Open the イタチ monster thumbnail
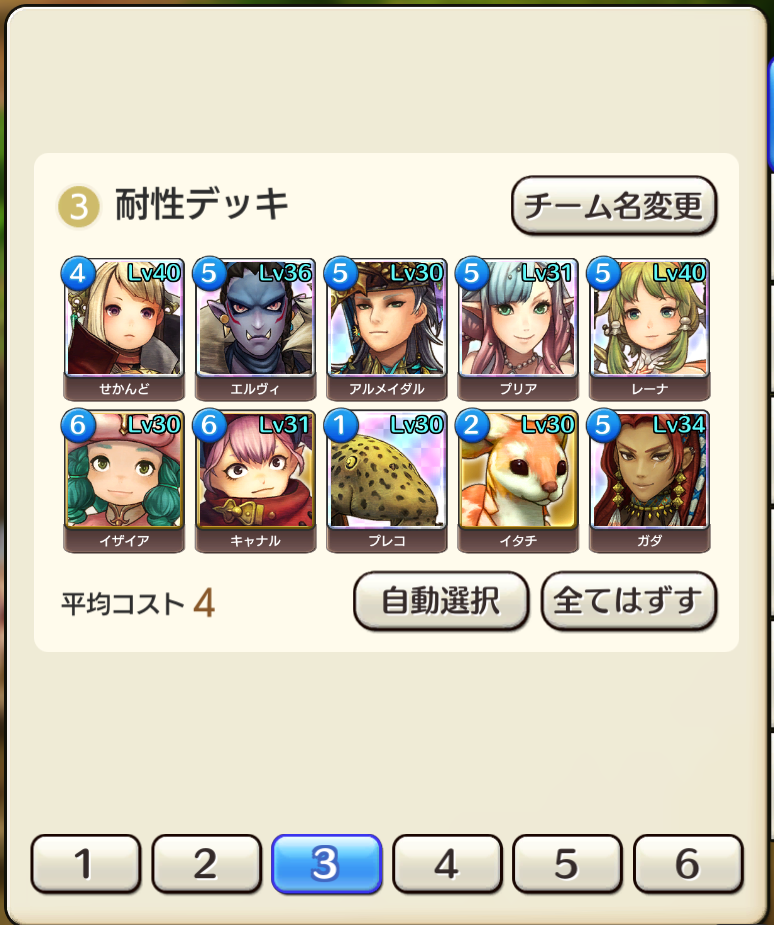Viewport: 774px width, 925px height. tap(518, 480)
